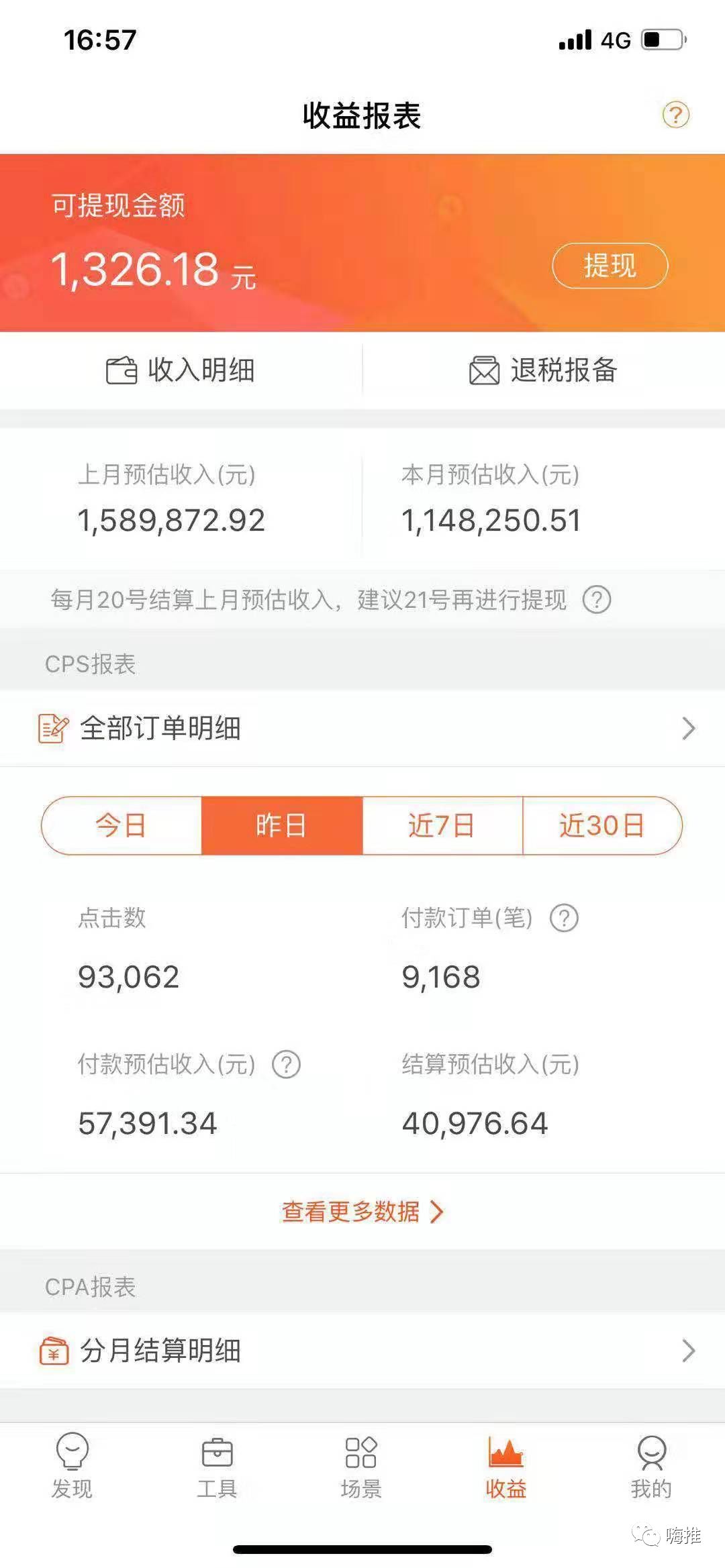
Task: Switch to 近7日 range
Action: [x=442, y=825]
